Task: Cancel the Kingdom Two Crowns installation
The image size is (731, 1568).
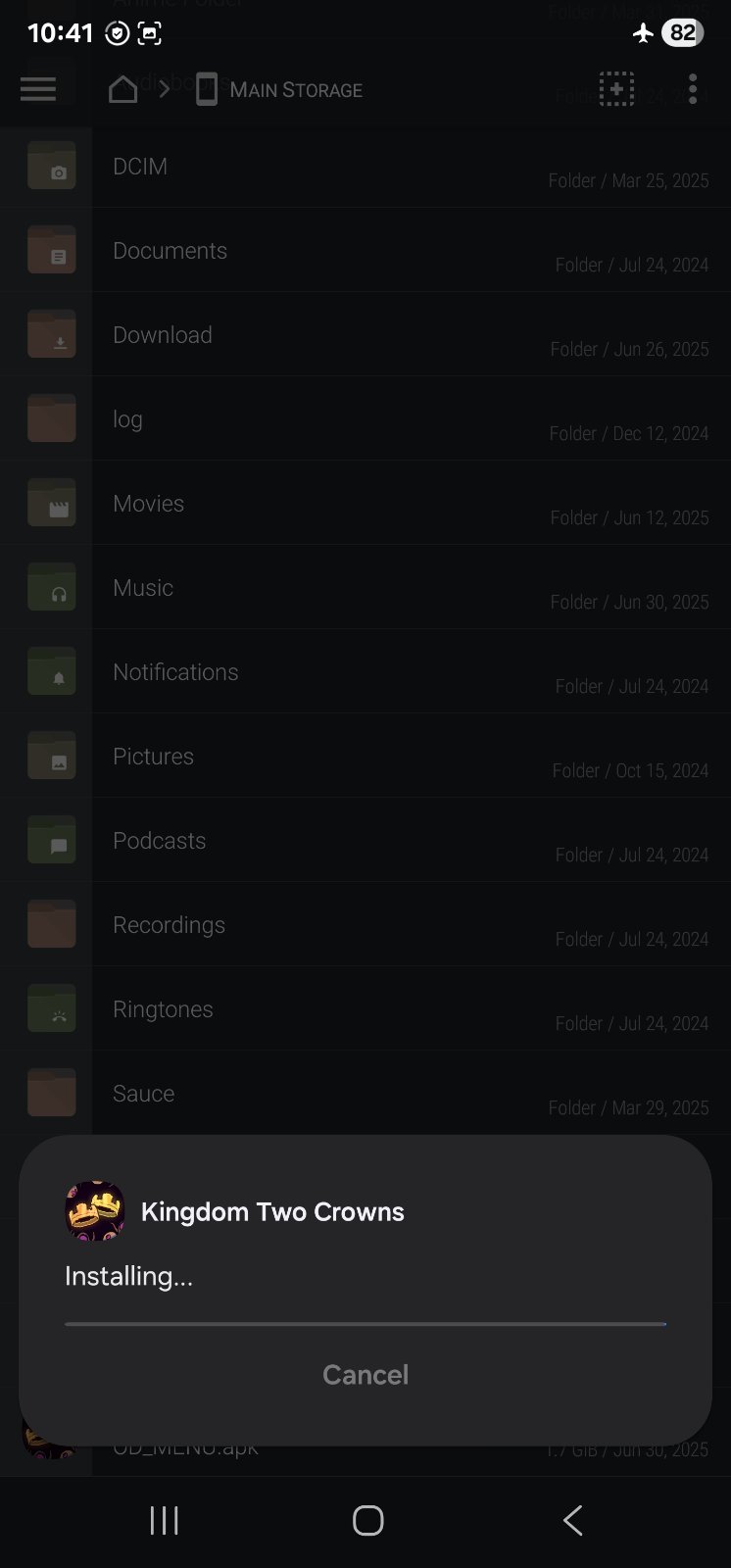Action: (365, 1374)
